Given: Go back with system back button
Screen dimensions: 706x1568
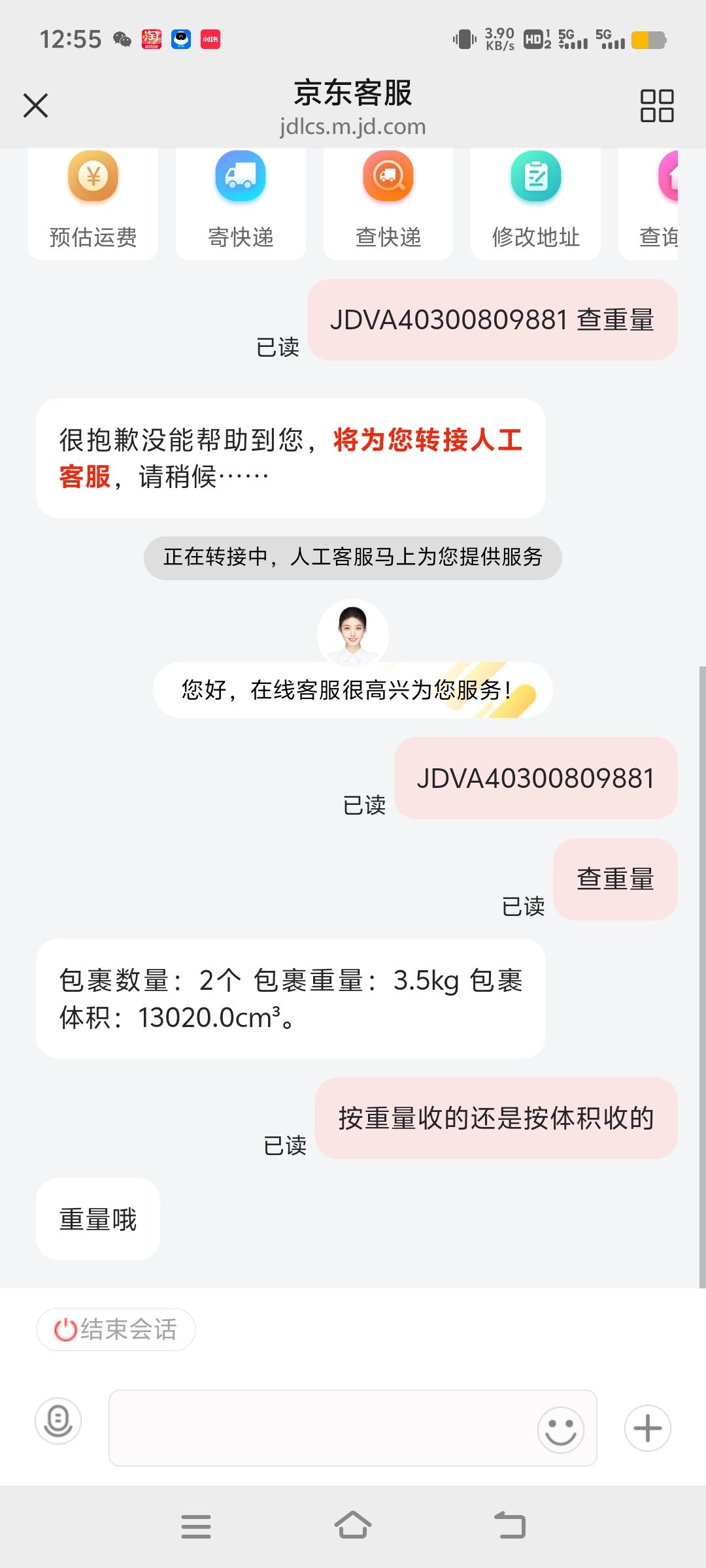Looking at the screenshot, I should 510,1526.
